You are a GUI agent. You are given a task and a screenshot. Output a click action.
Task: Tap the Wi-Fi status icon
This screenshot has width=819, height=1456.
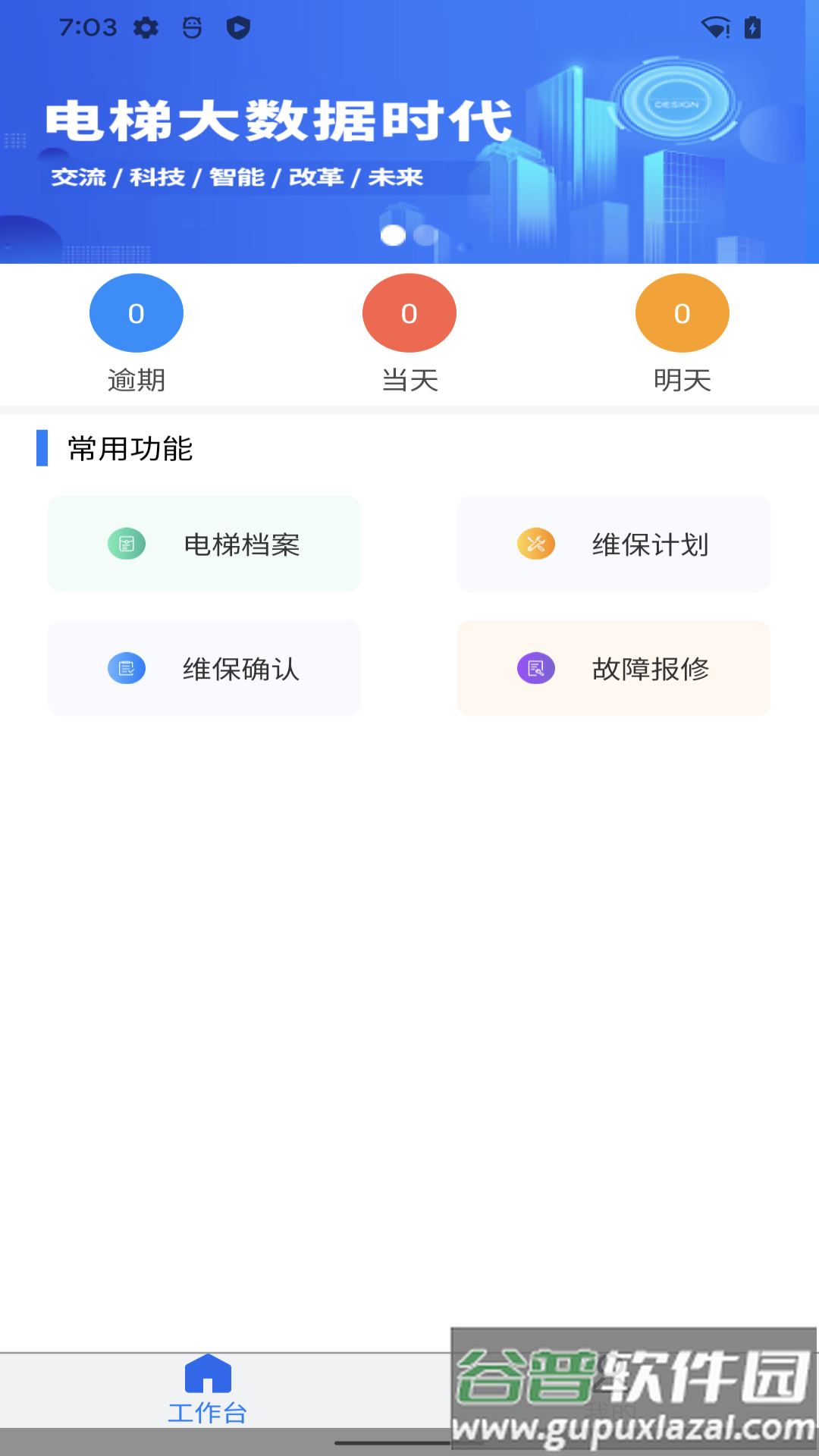[714, 28]
